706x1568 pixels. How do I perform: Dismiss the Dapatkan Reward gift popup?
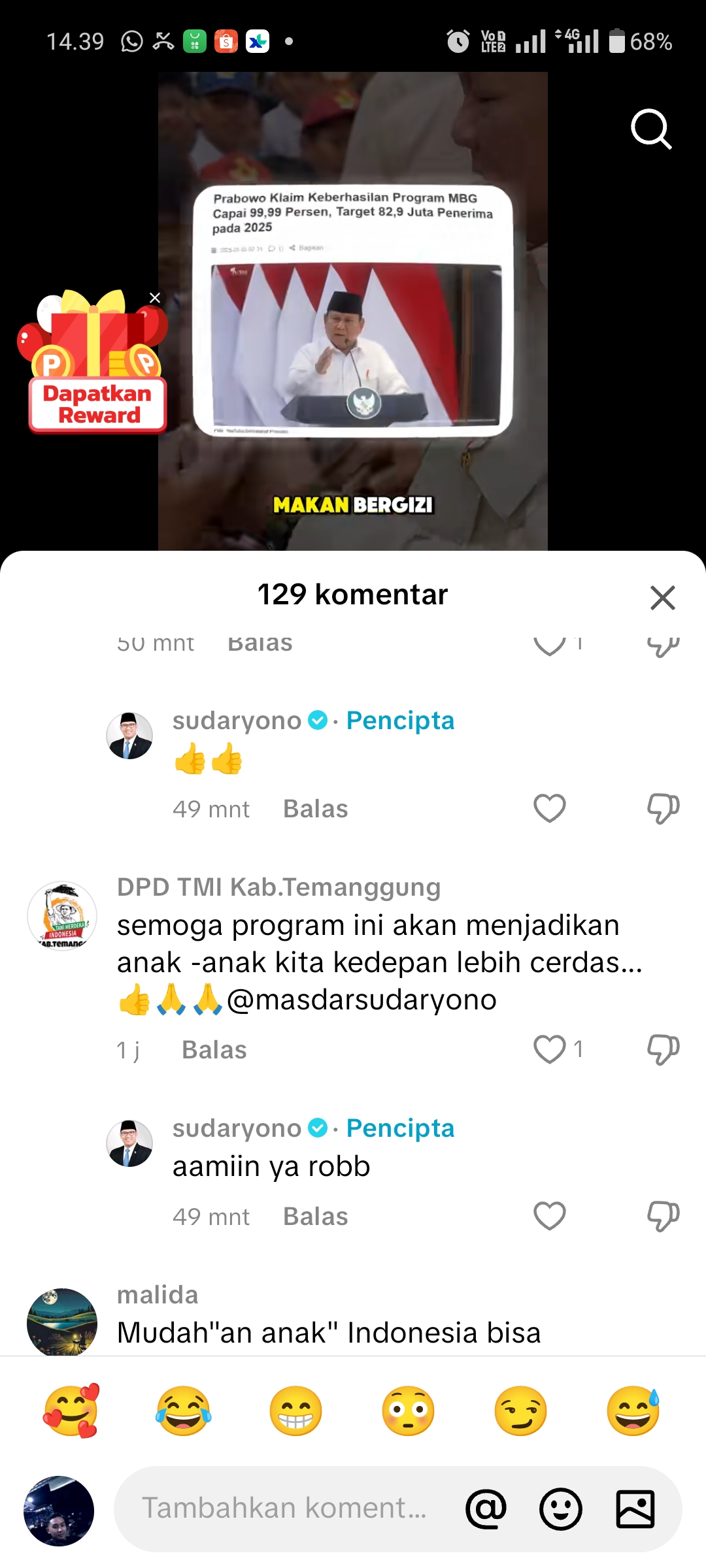point(155,298)
